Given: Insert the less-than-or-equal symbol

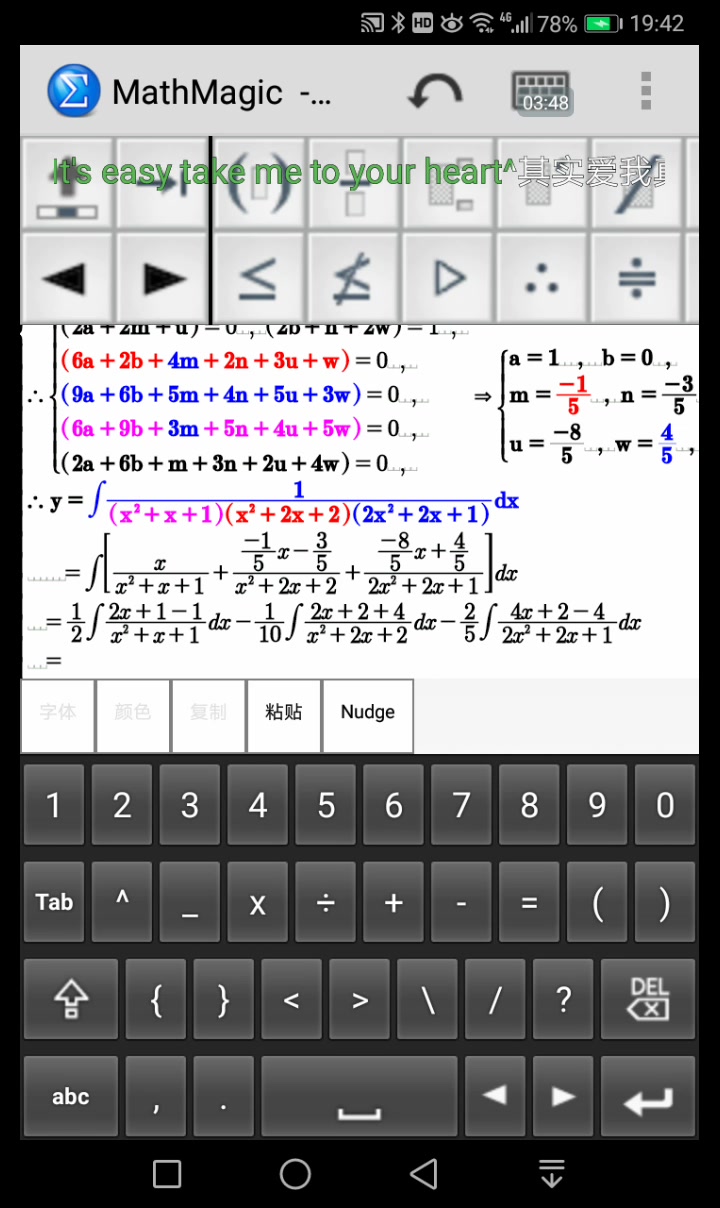Looking at the screenshot, I should [257, 279].
